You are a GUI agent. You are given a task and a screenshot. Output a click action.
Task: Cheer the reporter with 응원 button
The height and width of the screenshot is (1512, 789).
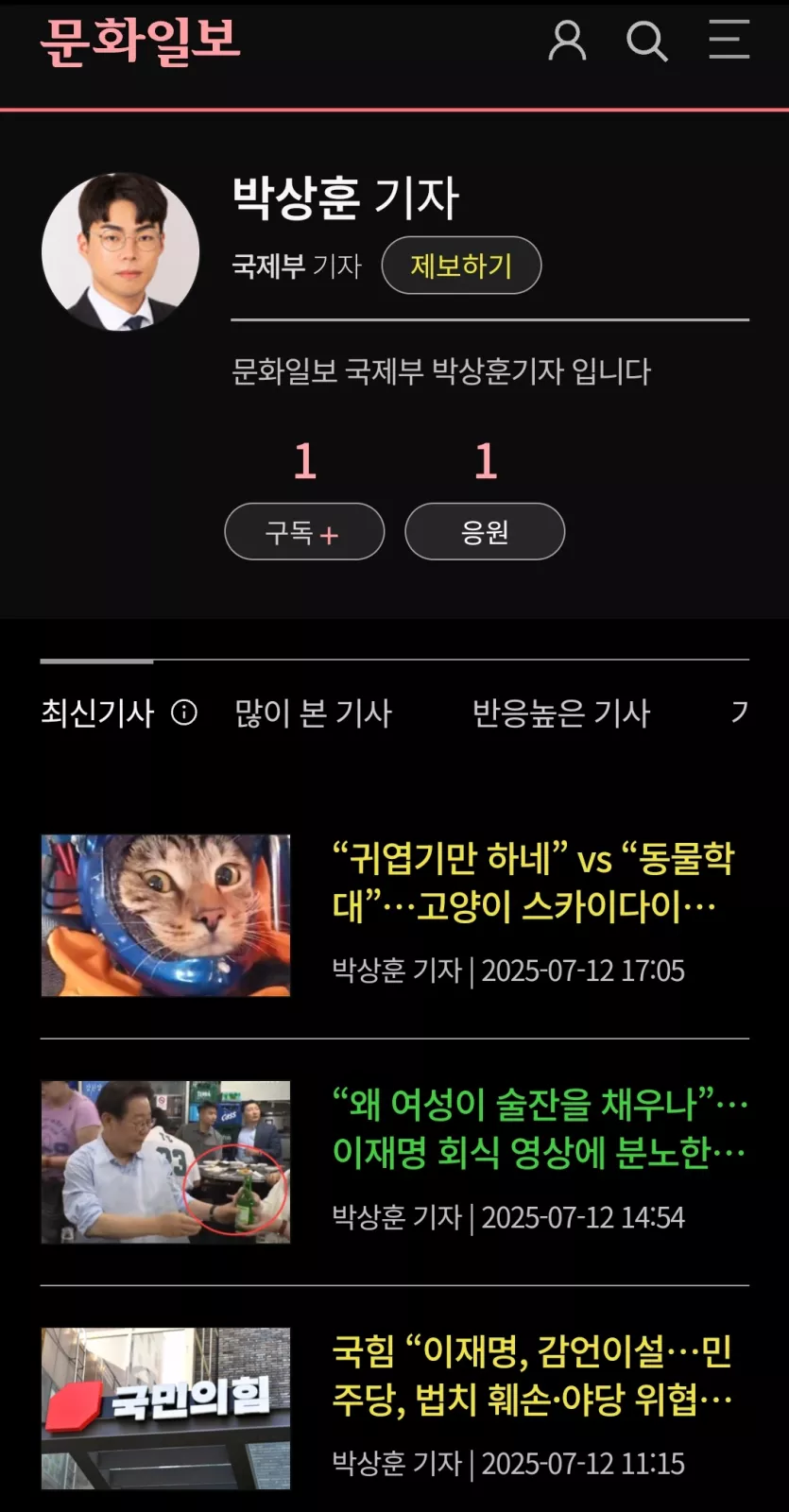tap(485, 532)
